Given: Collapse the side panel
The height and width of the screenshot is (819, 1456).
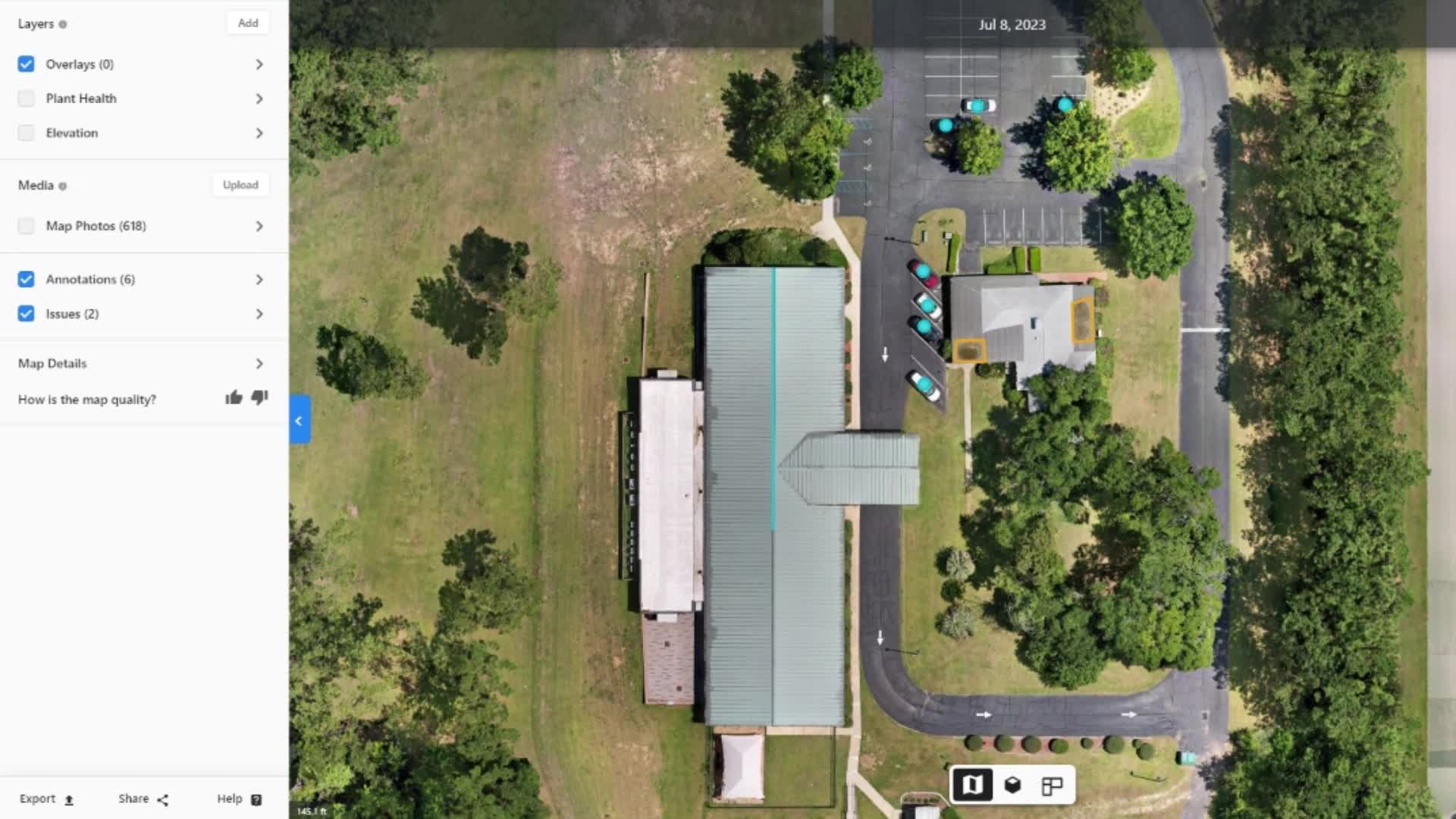Looking at the screenshot, I should point(299,420).
